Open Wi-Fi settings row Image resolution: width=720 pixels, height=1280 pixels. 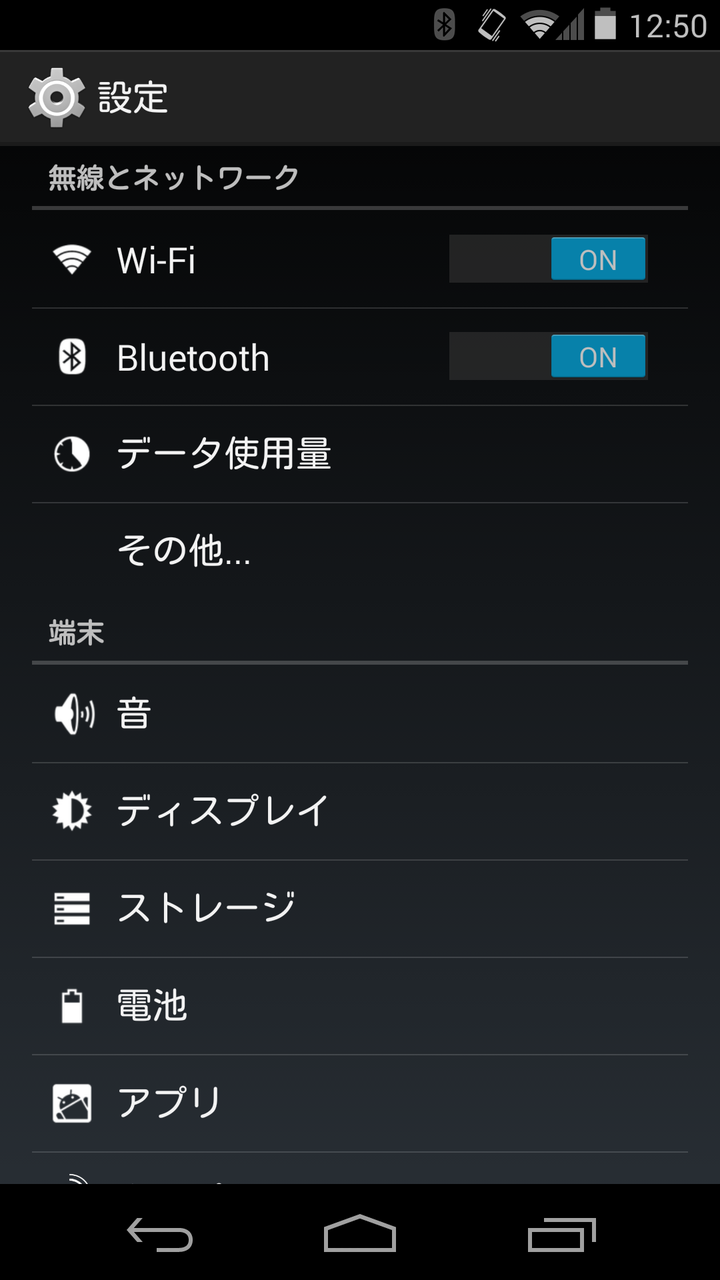[360, 260]
